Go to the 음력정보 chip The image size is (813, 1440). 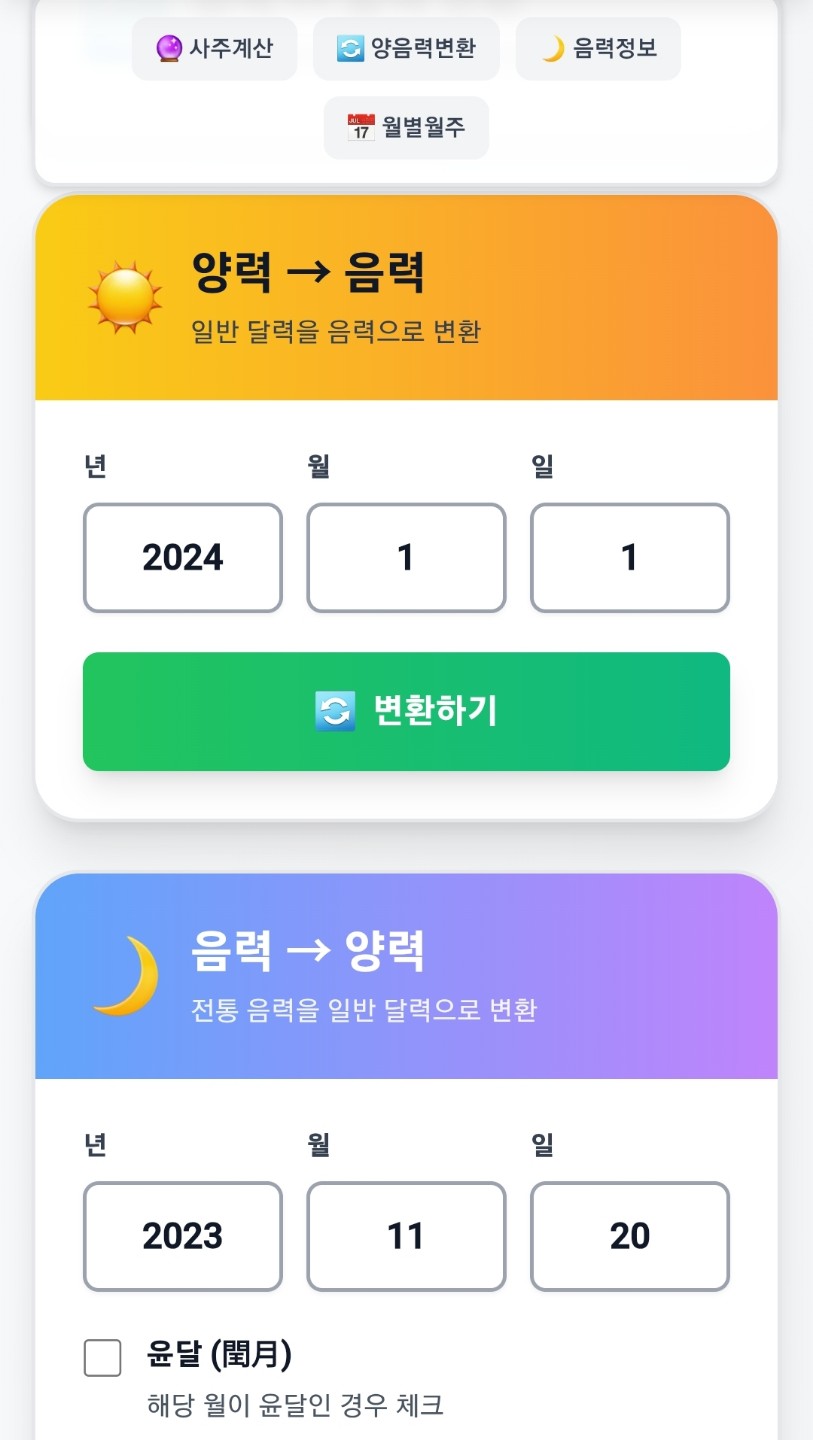tap(598, 48)
